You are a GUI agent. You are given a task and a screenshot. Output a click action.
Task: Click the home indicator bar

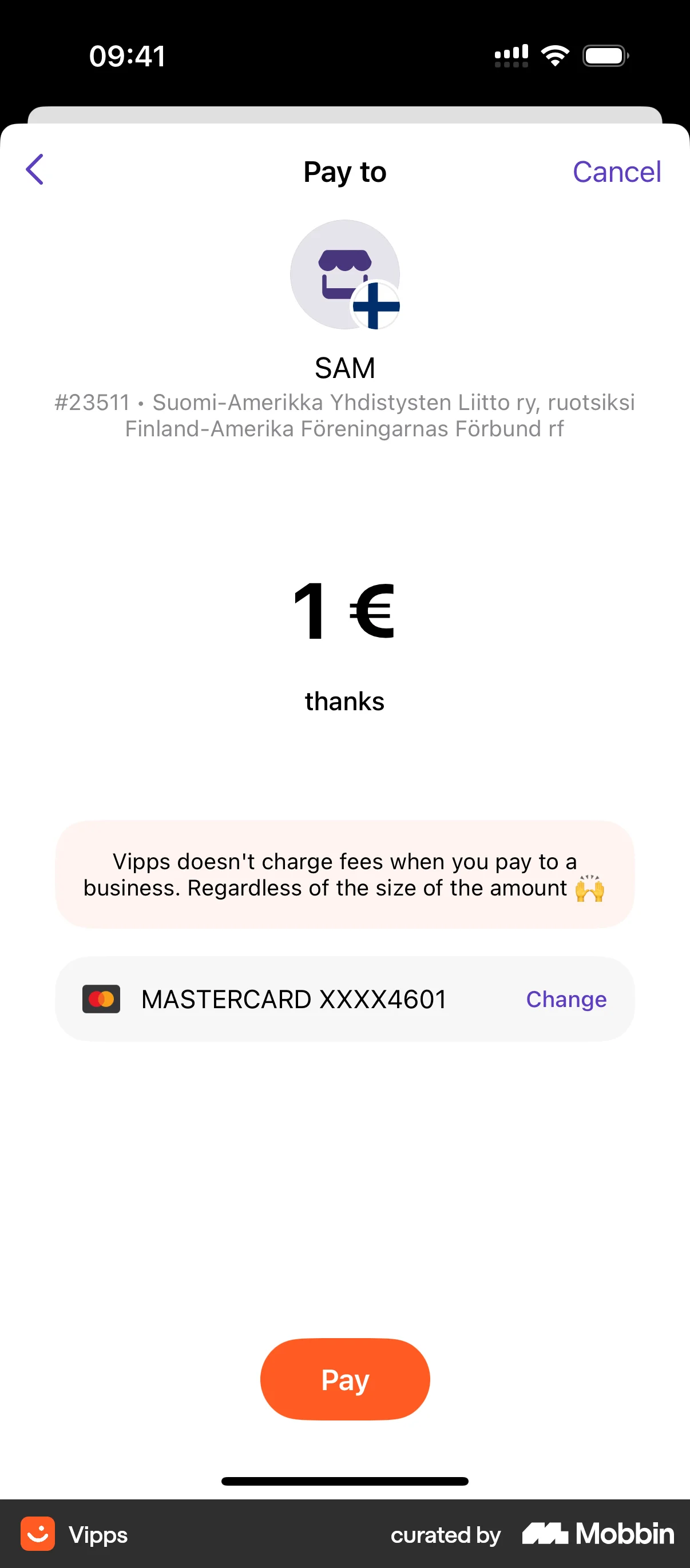click(344, 1482)
